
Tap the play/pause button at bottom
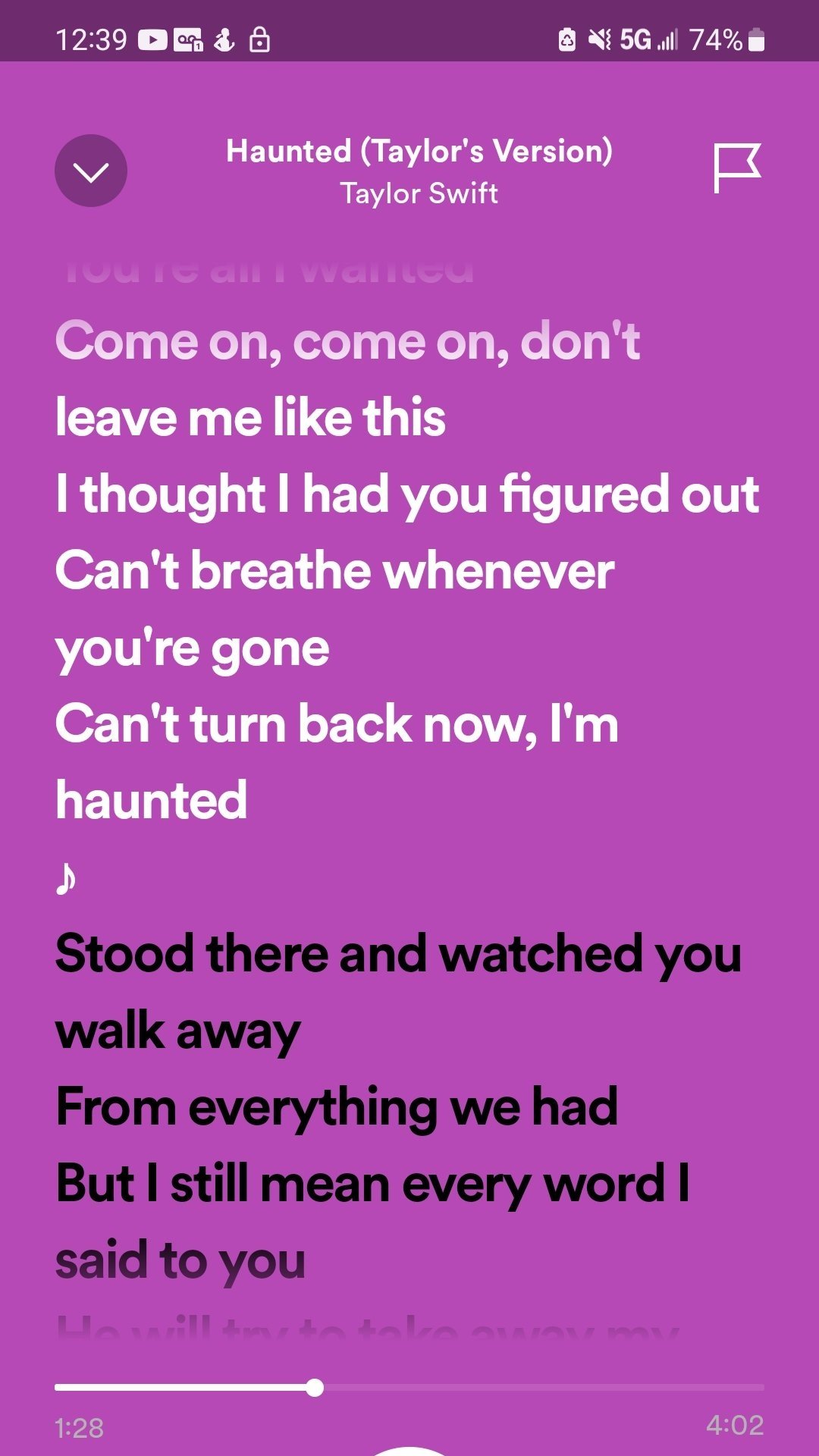pyautogui.click(x=409, y=1450)
